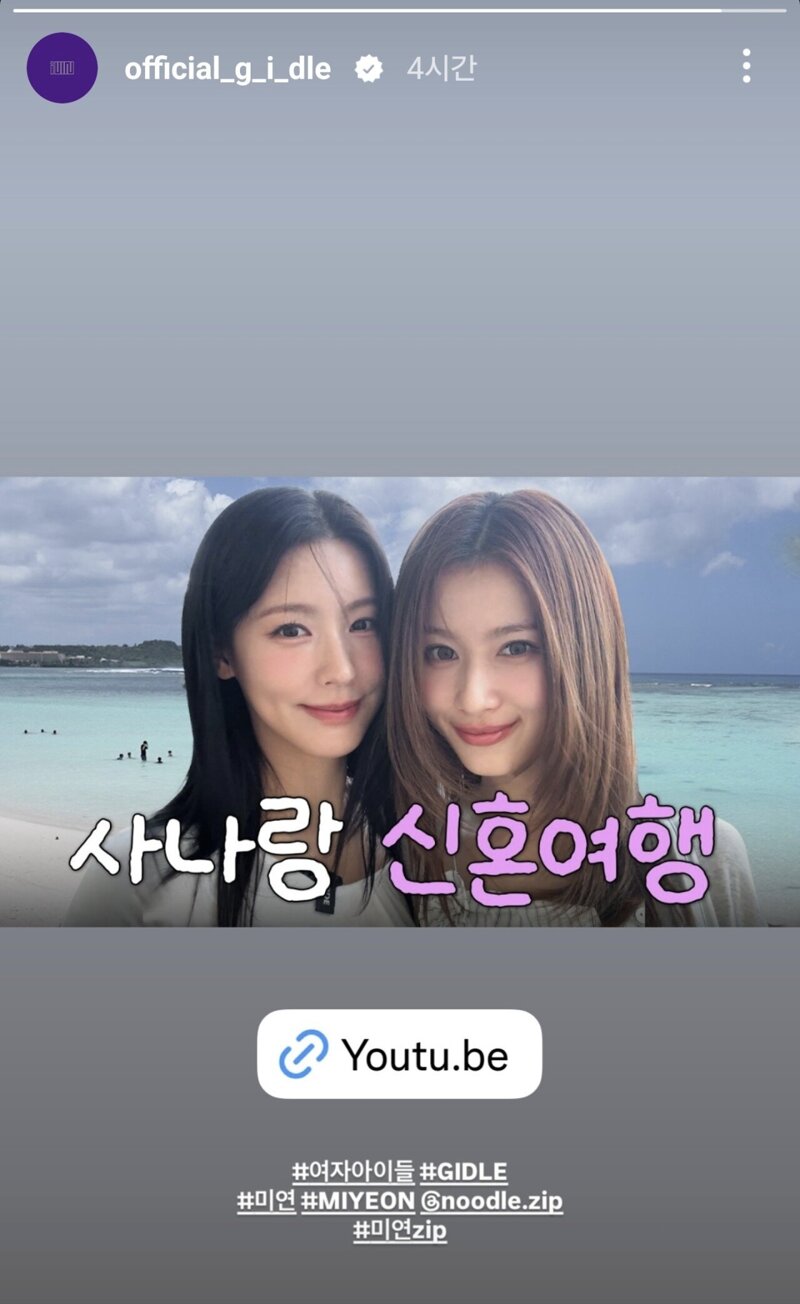Tap the #미연 hashtag
Image resolution: width=800 pixels, height=1304 pixels.
266,1201
